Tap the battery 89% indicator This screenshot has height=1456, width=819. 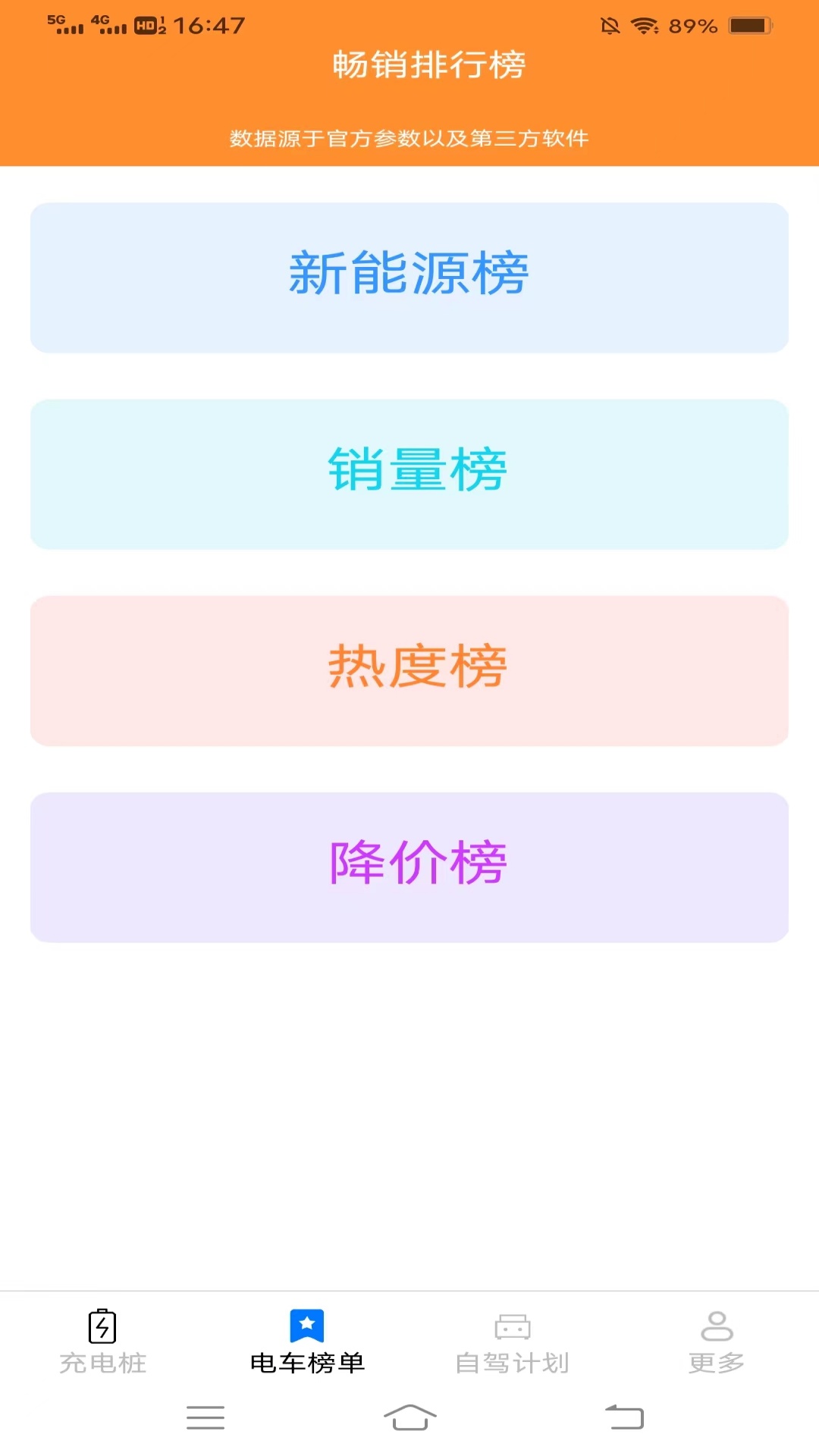pos(692,26)
